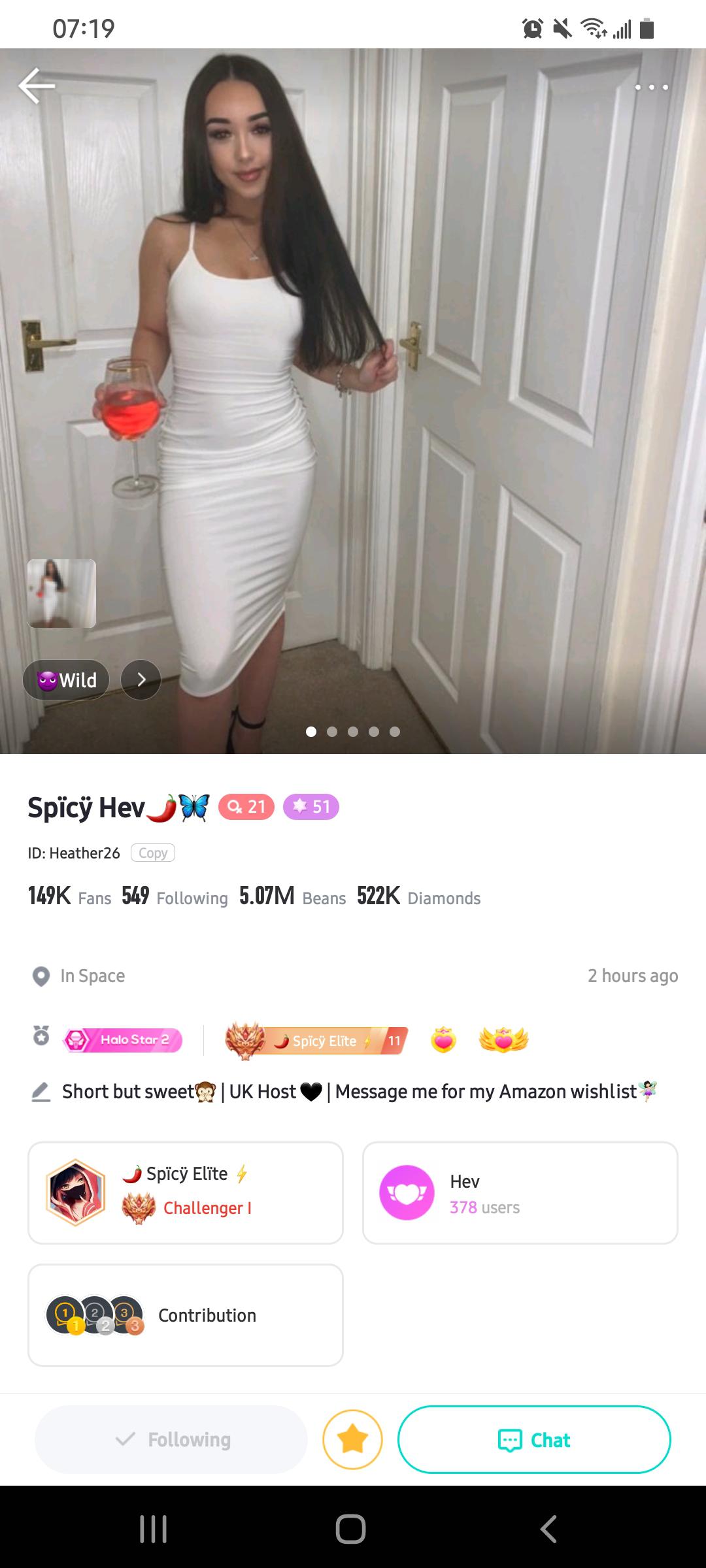Open the Hev group with 378 users
Screen dimensions: 706x1568
coord(520,1192)
